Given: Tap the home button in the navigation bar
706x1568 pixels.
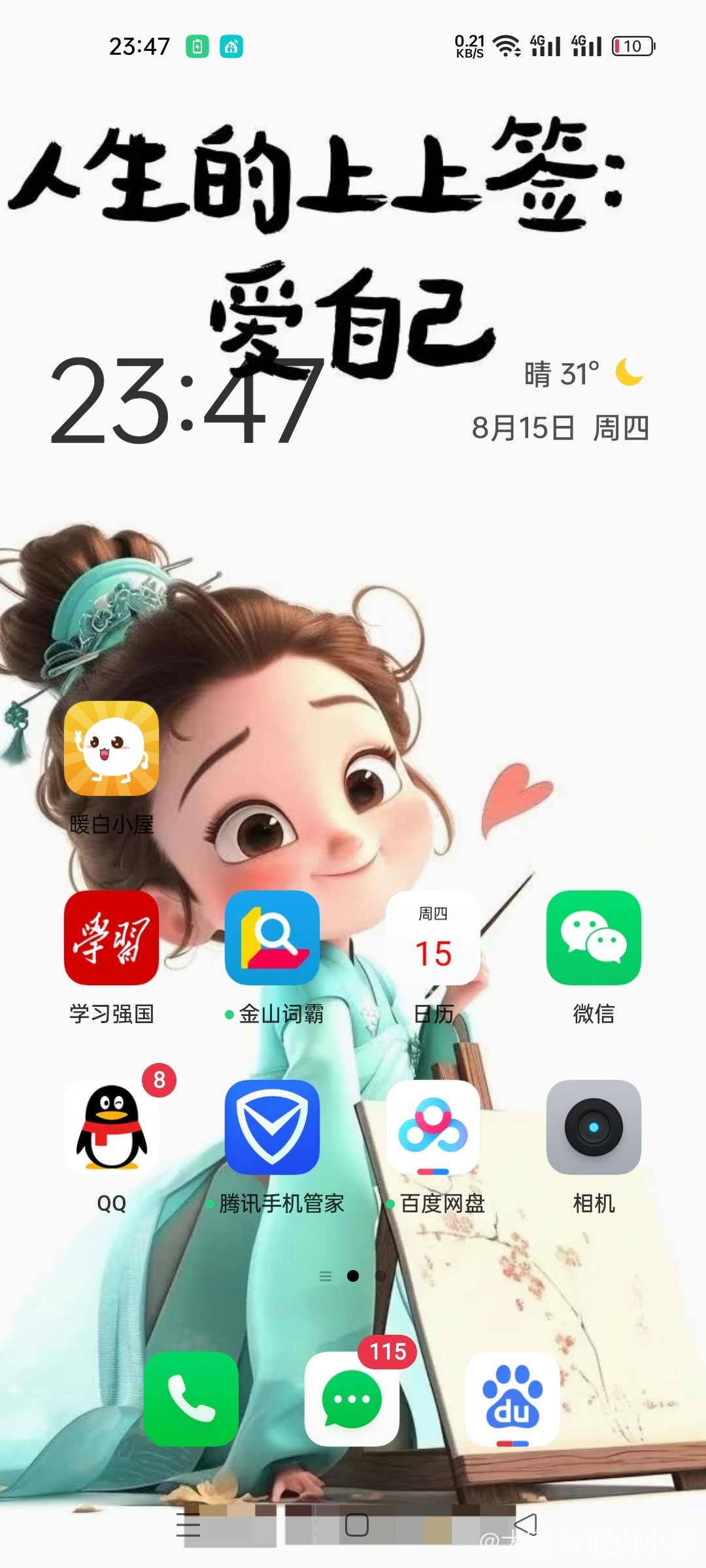Looking at the screenshot, I should click(x=357, y=1525).
